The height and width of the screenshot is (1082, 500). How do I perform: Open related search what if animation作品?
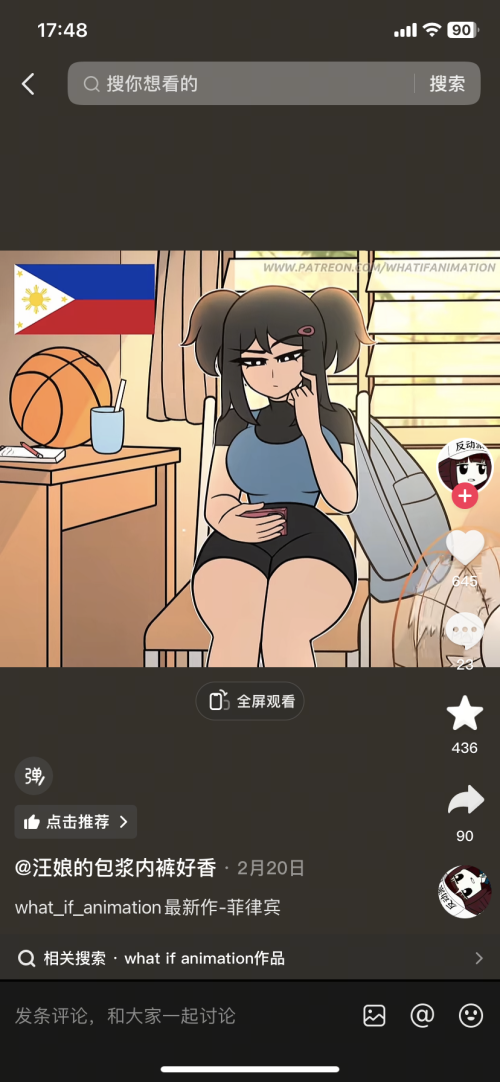tap(250, 958)
